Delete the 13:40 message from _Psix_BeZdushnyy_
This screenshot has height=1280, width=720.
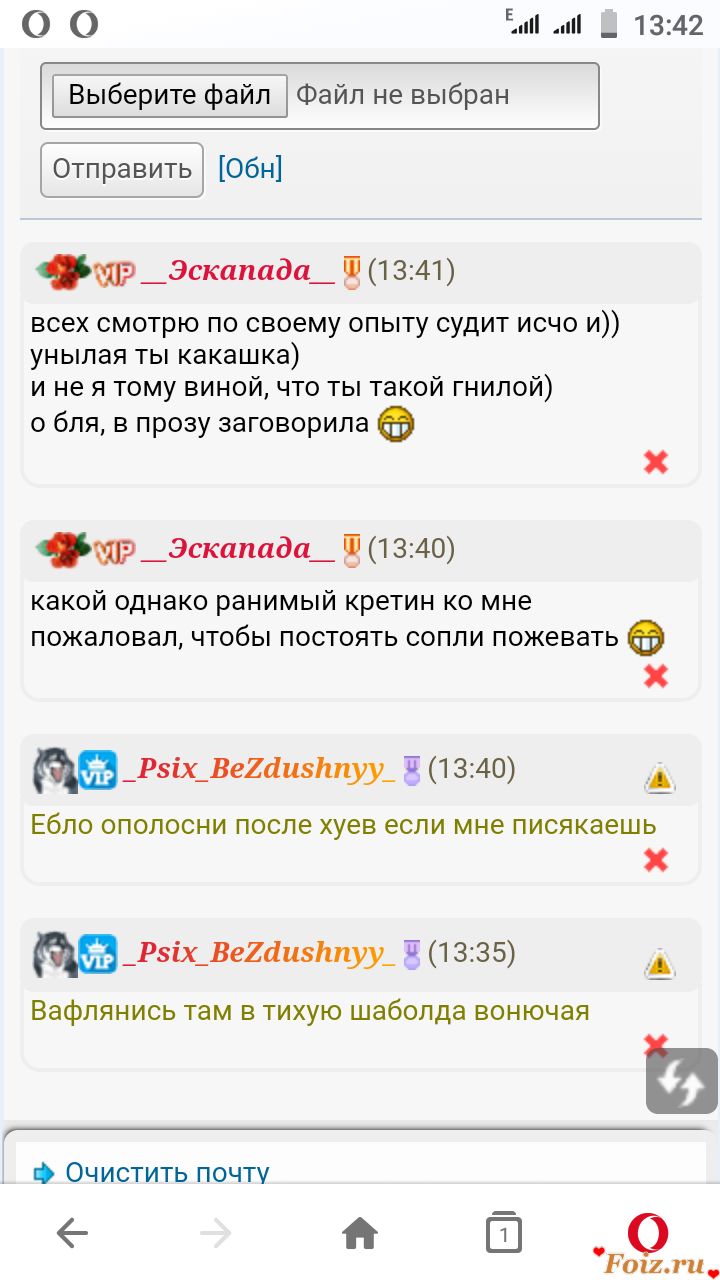pos(656,859)
